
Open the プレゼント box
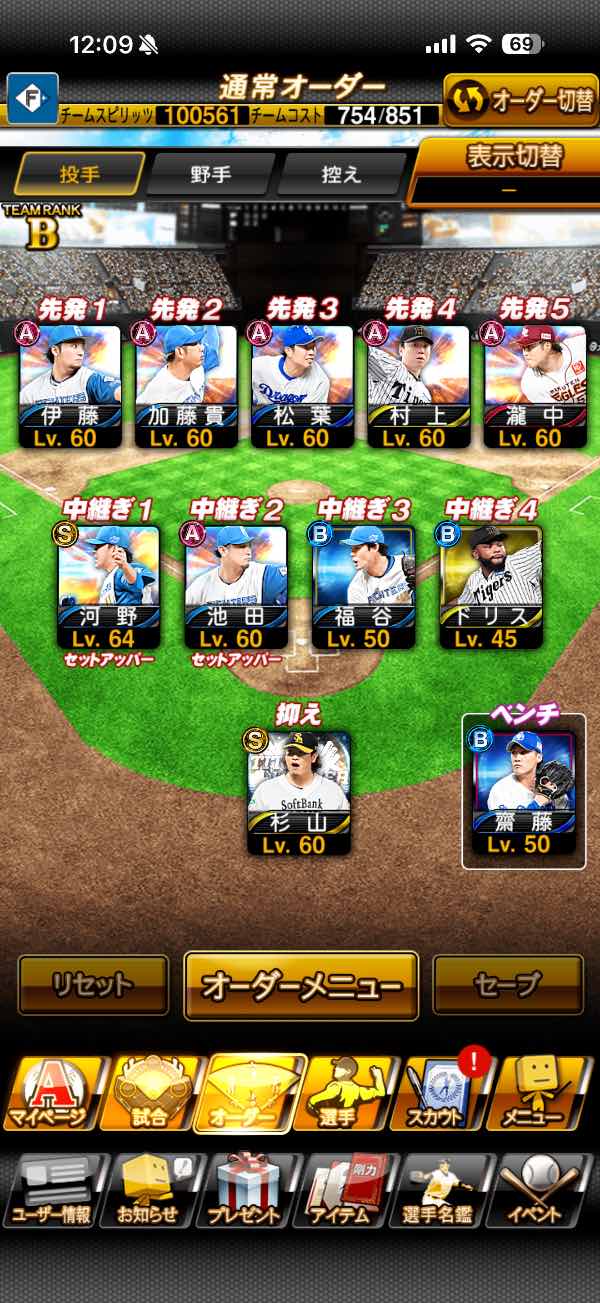coord(245,1189)
